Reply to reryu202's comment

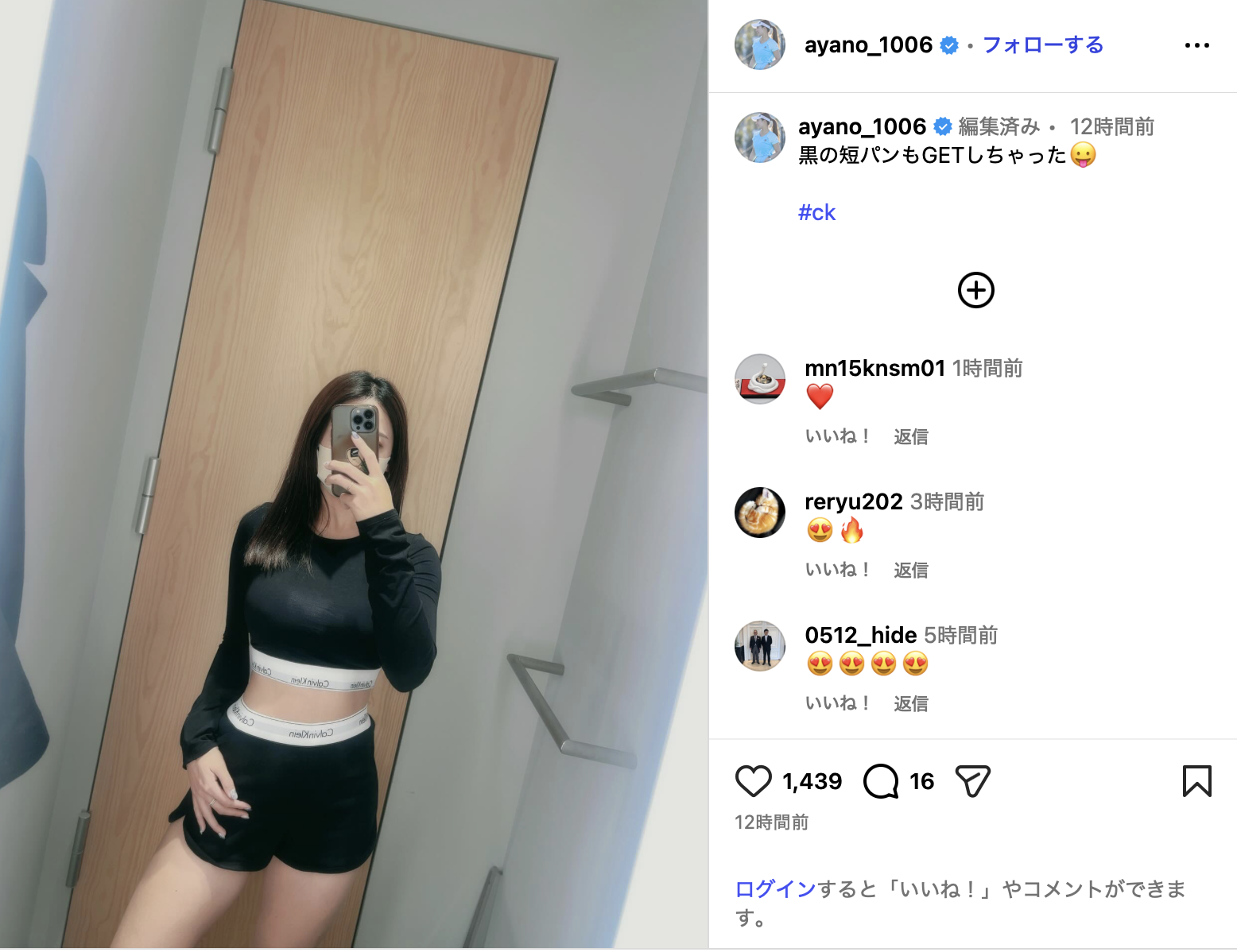pos(910,570)
